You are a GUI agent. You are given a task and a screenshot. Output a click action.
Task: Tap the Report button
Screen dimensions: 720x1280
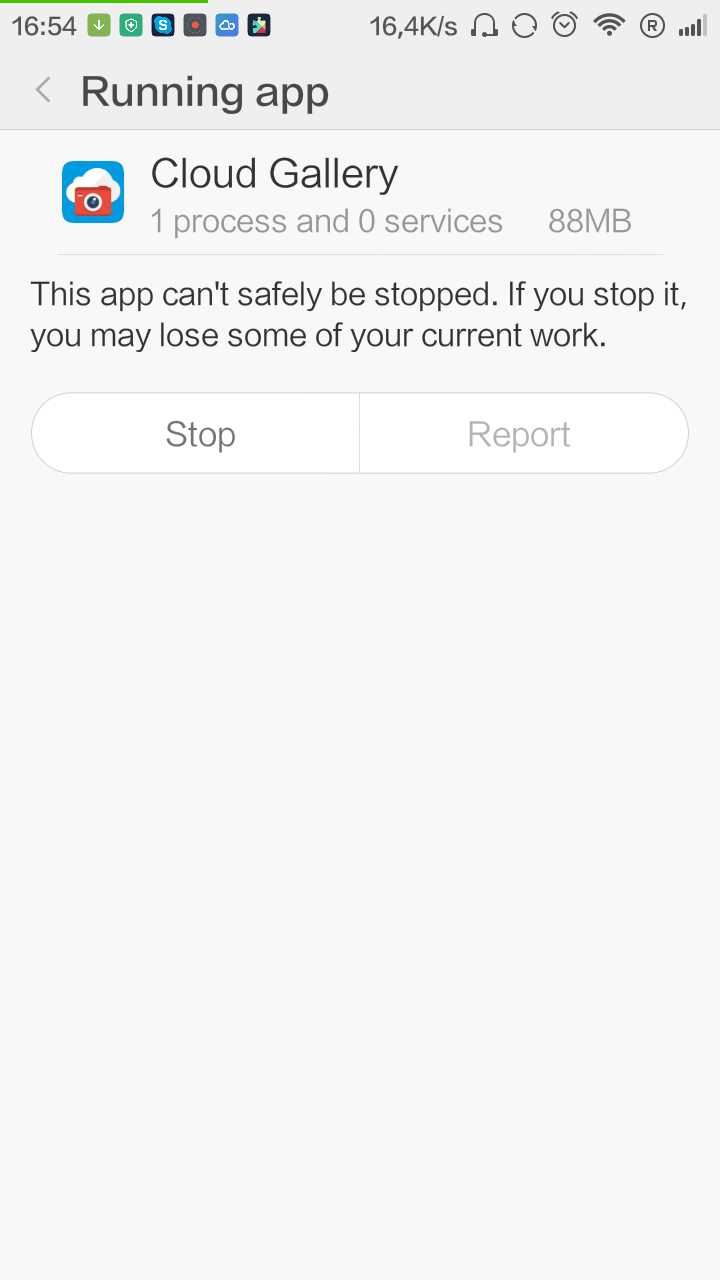[521, 434]
